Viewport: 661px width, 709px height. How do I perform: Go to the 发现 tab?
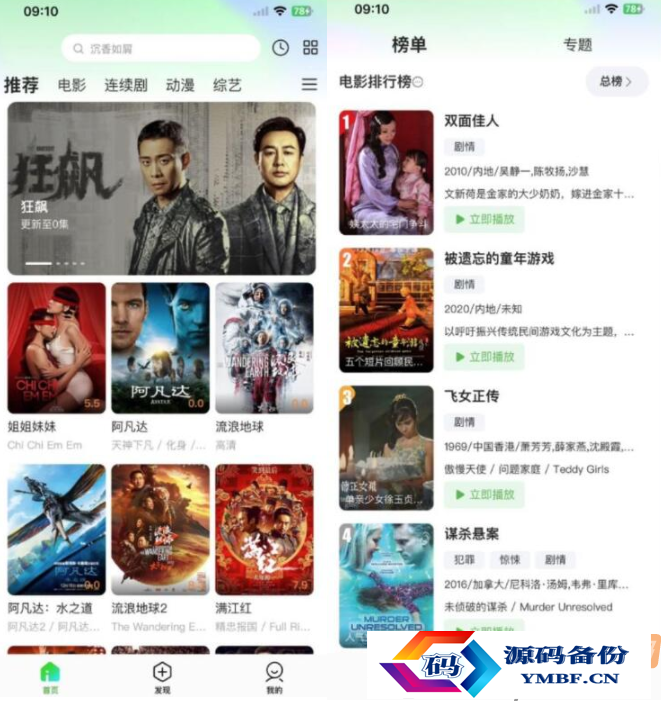click(x=162, y=677)
